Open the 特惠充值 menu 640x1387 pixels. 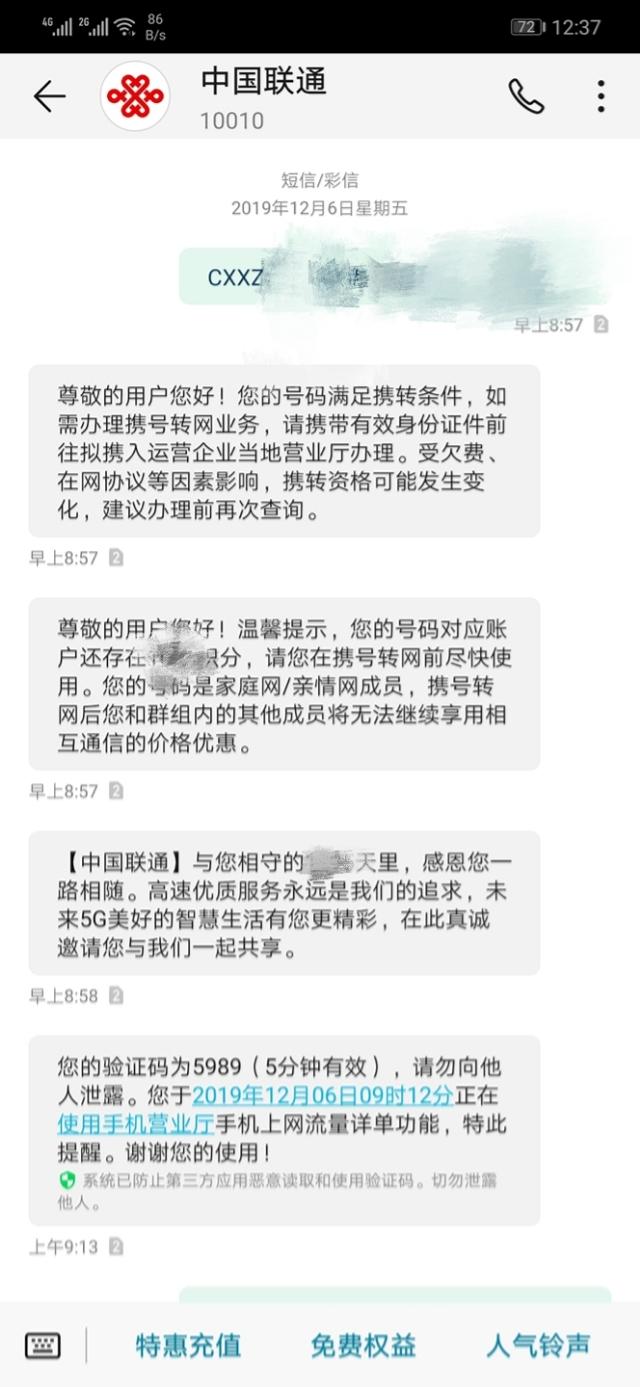coord(188,1346)
